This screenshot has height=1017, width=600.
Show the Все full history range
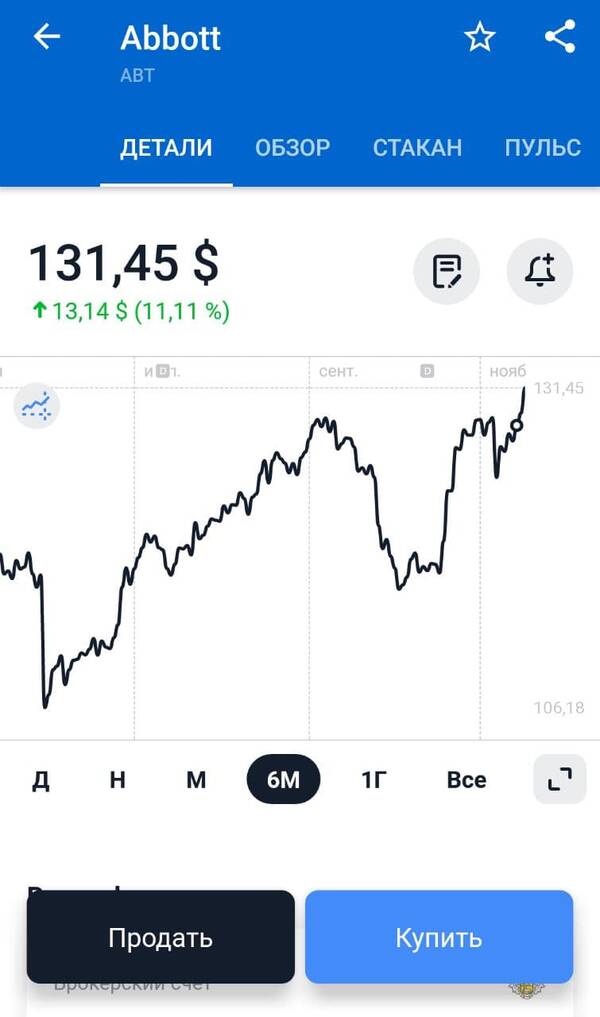pos(466,780)
